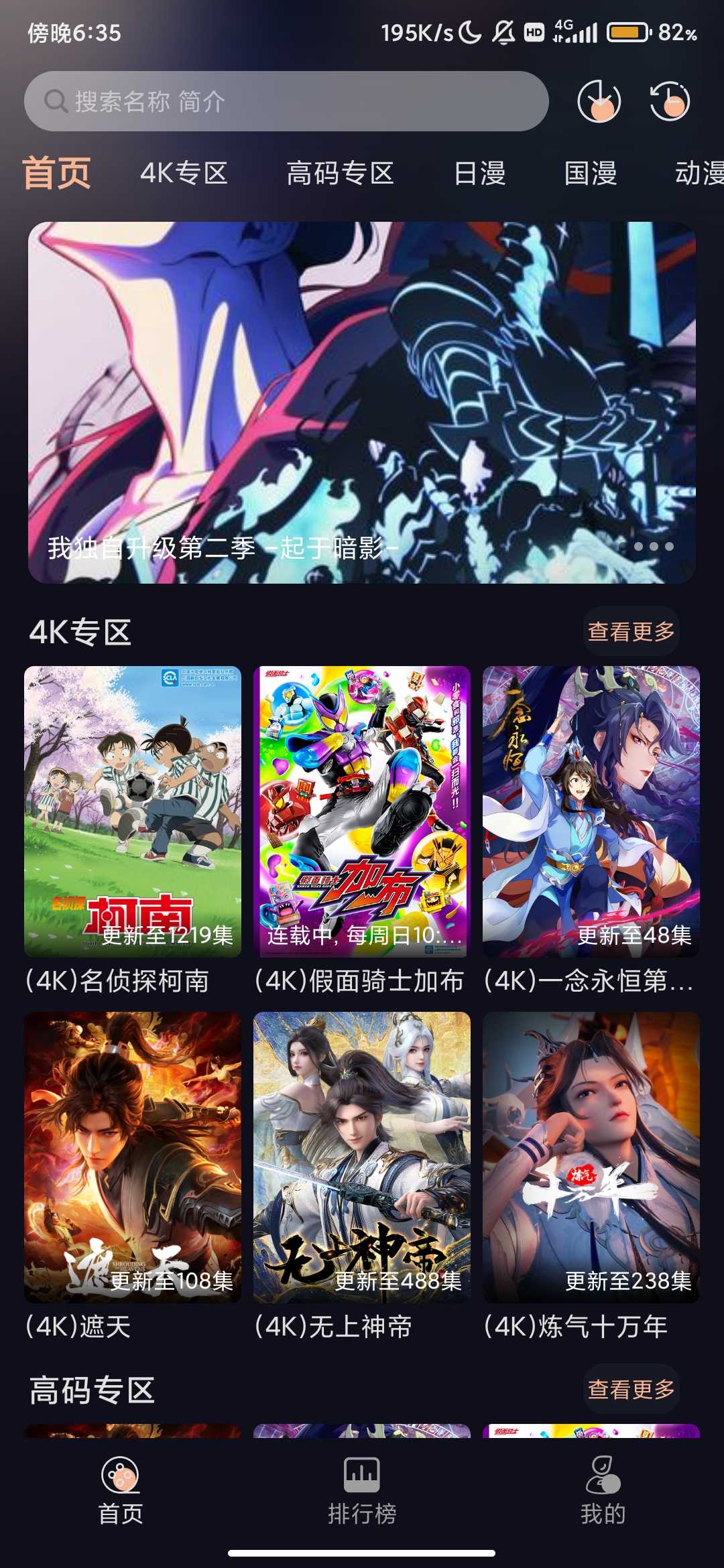Switch to the 国漫 tab
Viewport: 724px width, 1568px height.
(x=589, y=174)
